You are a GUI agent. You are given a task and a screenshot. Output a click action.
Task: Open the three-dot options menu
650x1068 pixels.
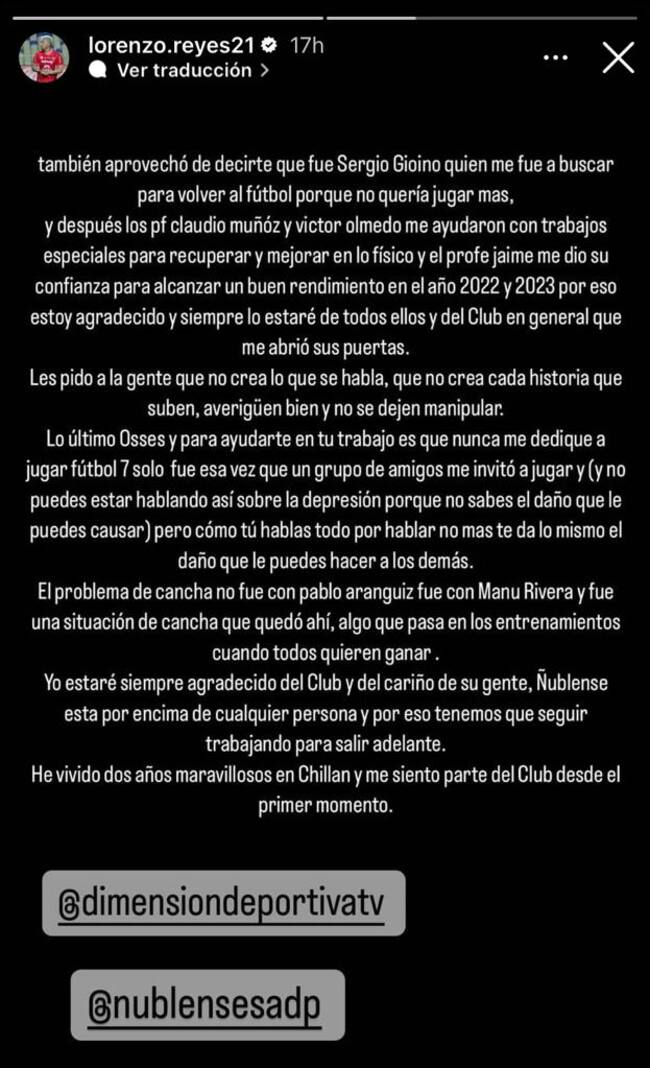click(x=555, y=58)
